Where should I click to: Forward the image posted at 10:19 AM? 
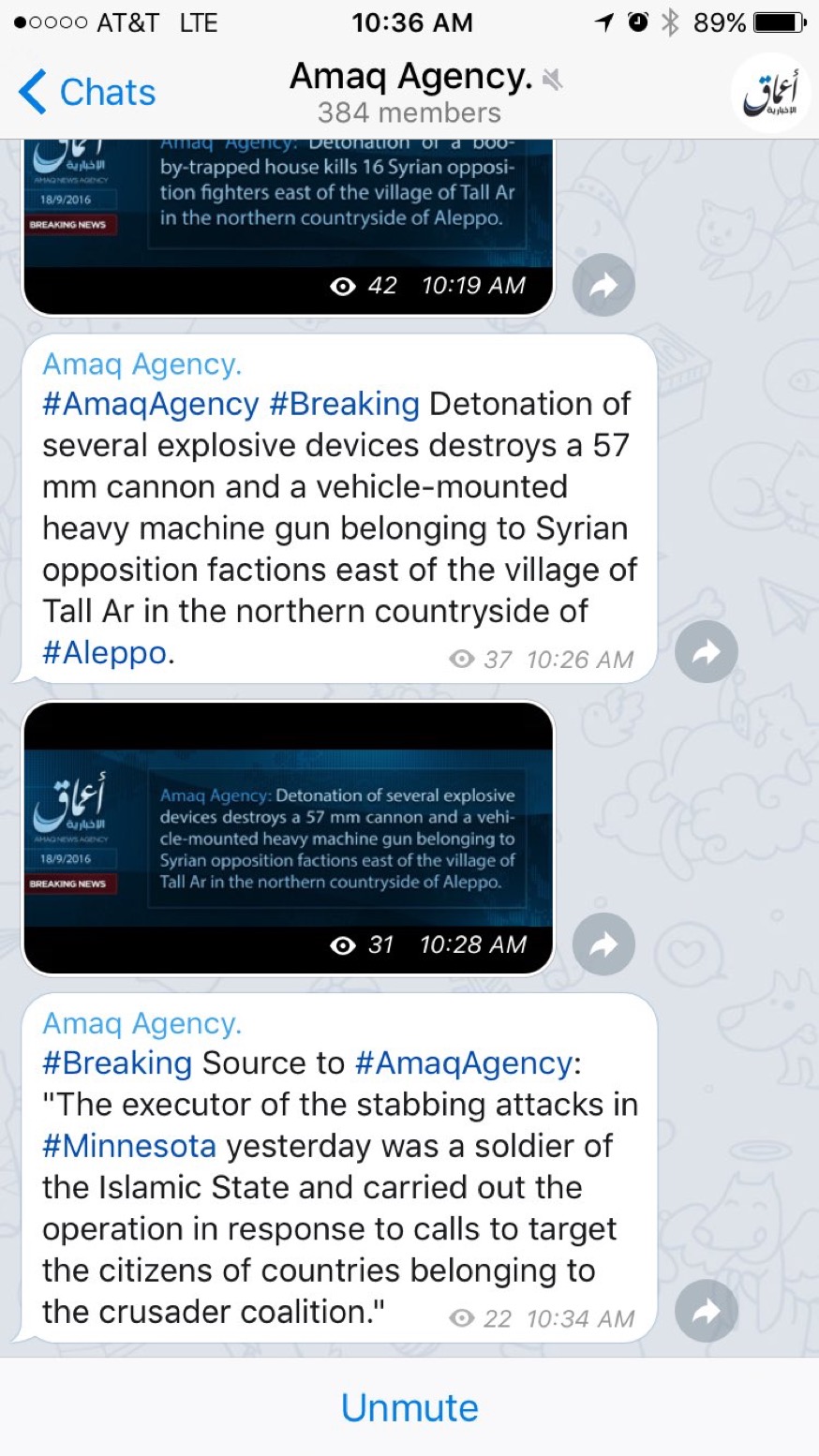[x=603, y=285]
